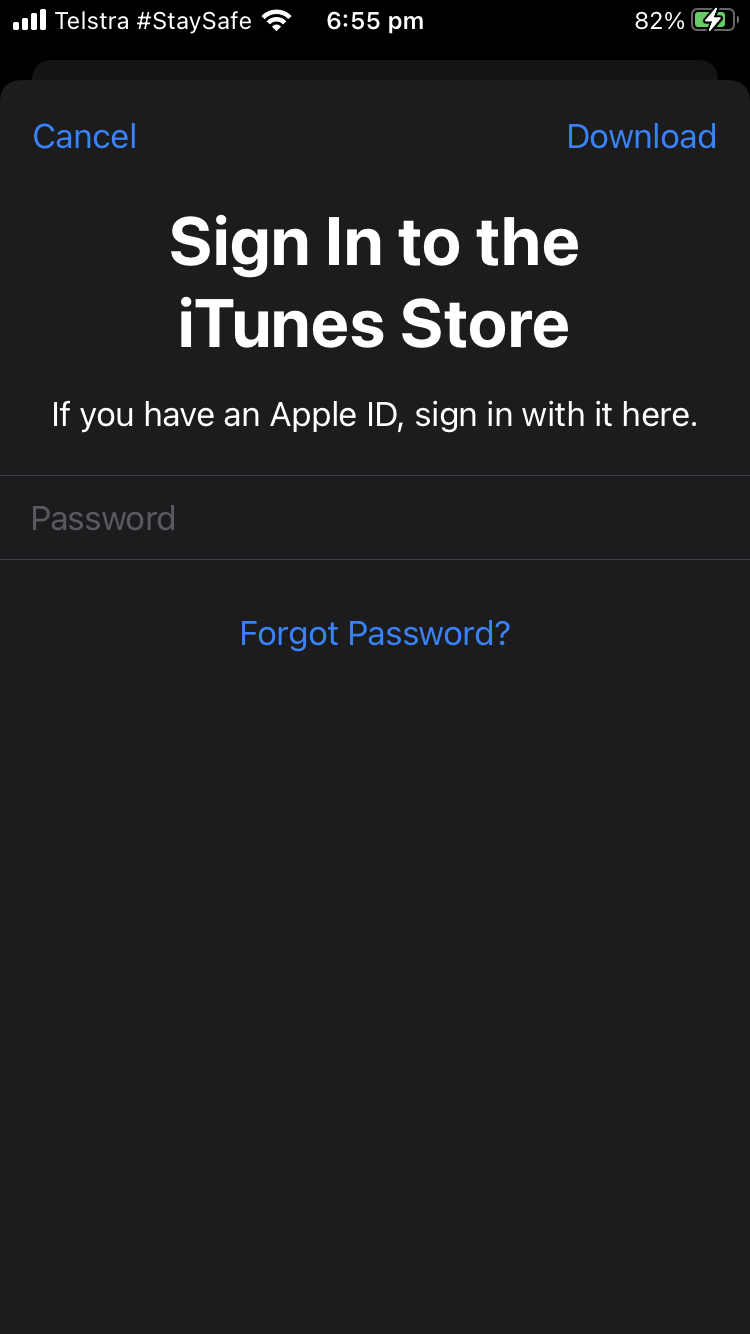
Task: Focus the empty Password placeholder
Action: [103, 517]
